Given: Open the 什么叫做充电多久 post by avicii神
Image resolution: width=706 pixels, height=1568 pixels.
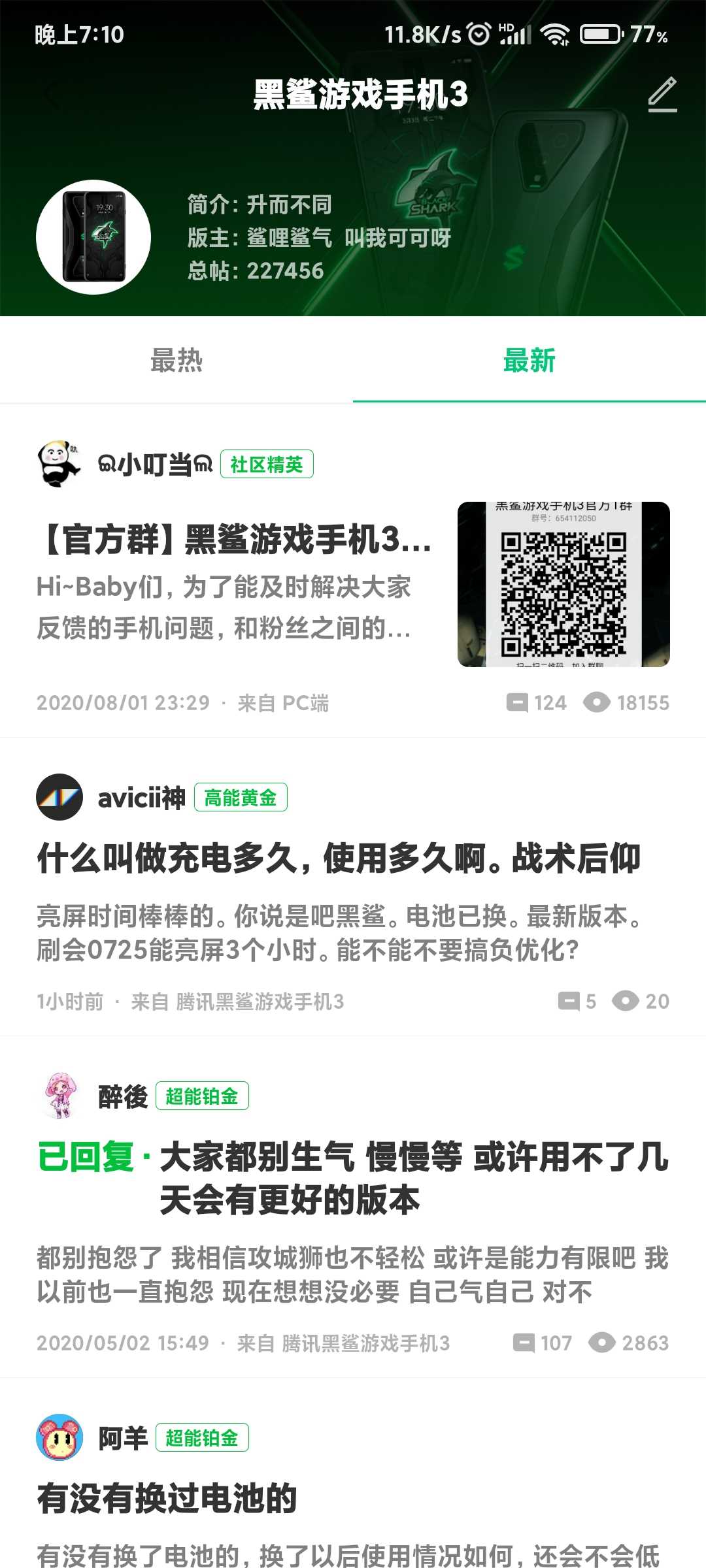Looking at the screenshot, I should point(339,858).
